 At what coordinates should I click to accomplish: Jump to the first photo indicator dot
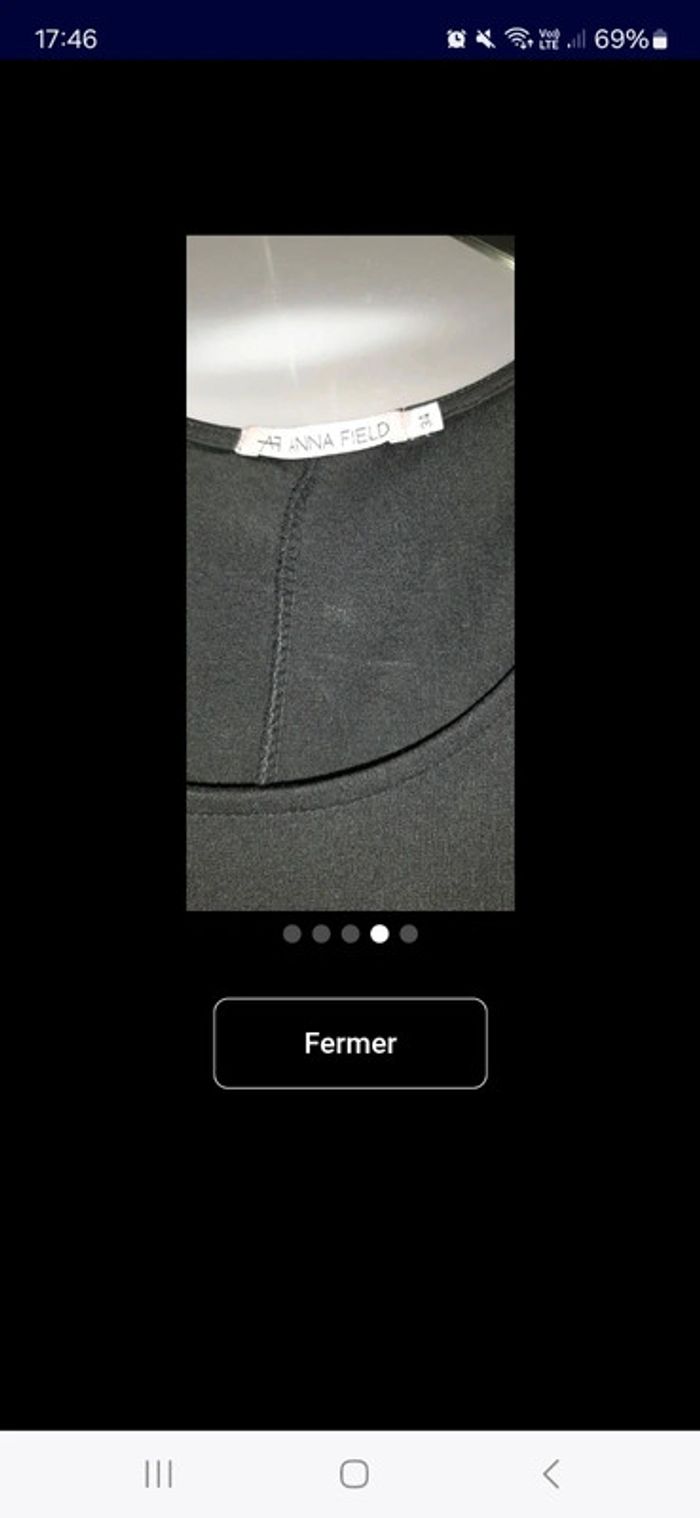pyautogui.click(x=292, y=934)
